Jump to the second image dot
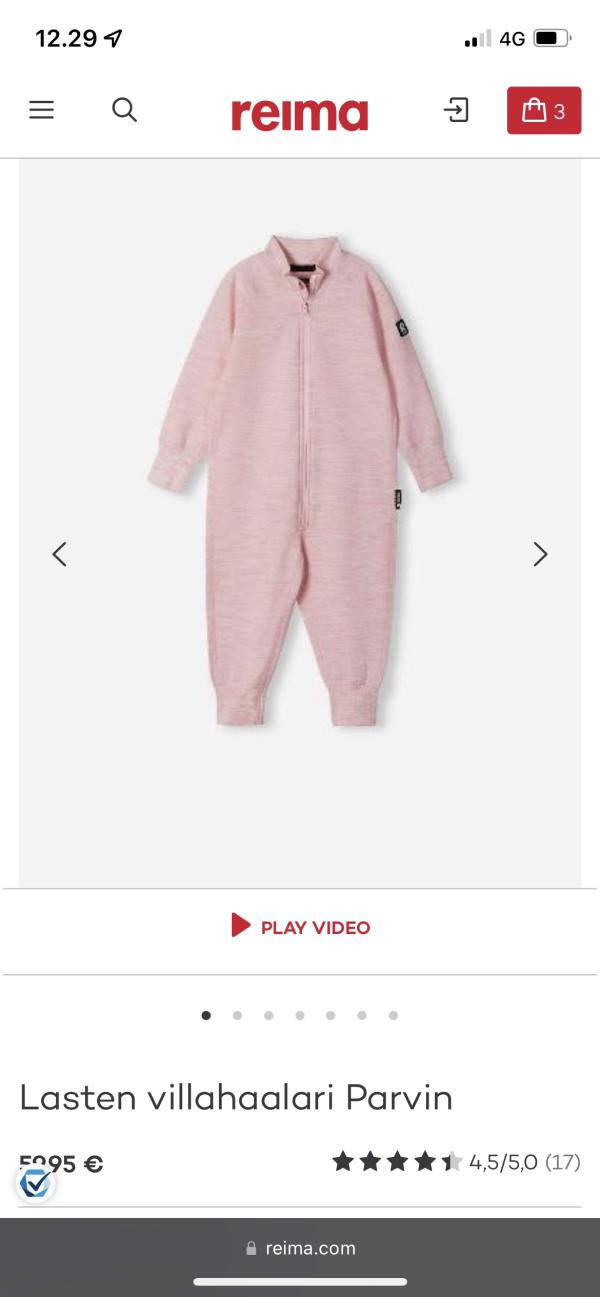 tap(237, 1015)
